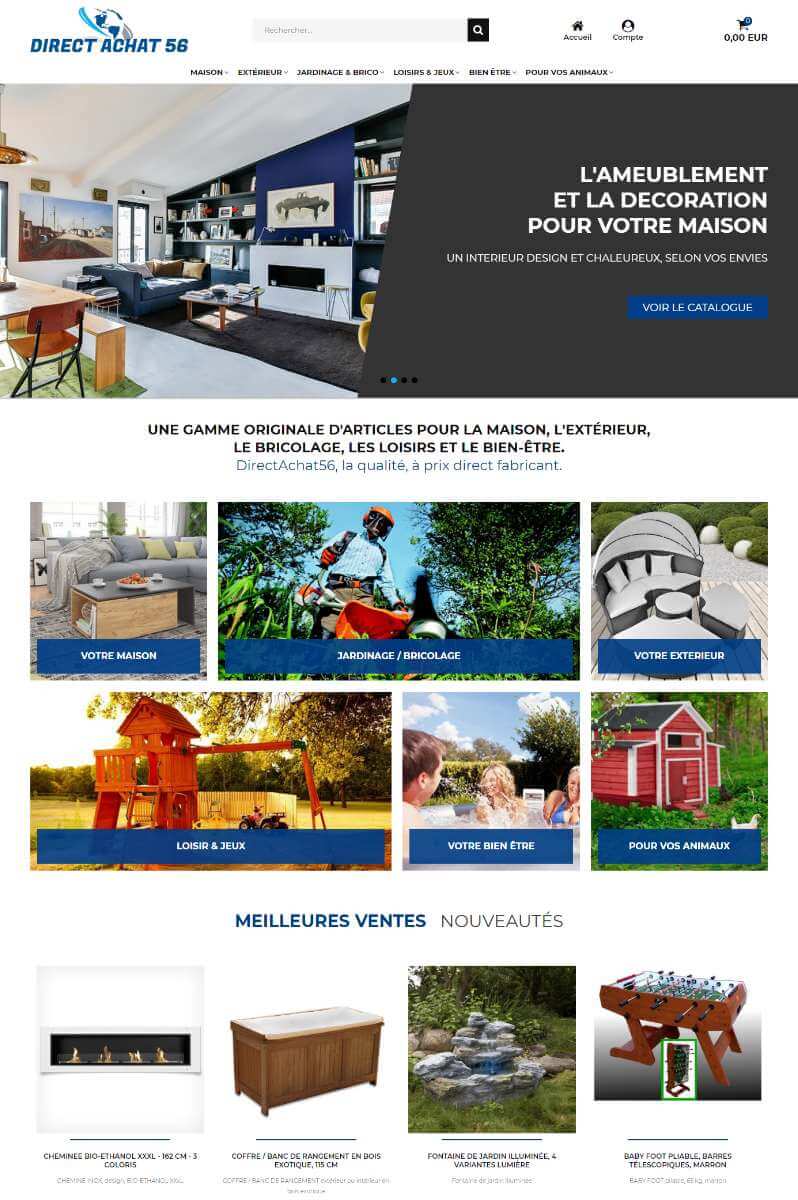This screenshot has width=798, height=1200.
Task: Expand the Bien être menu
Action: point(492,72)
